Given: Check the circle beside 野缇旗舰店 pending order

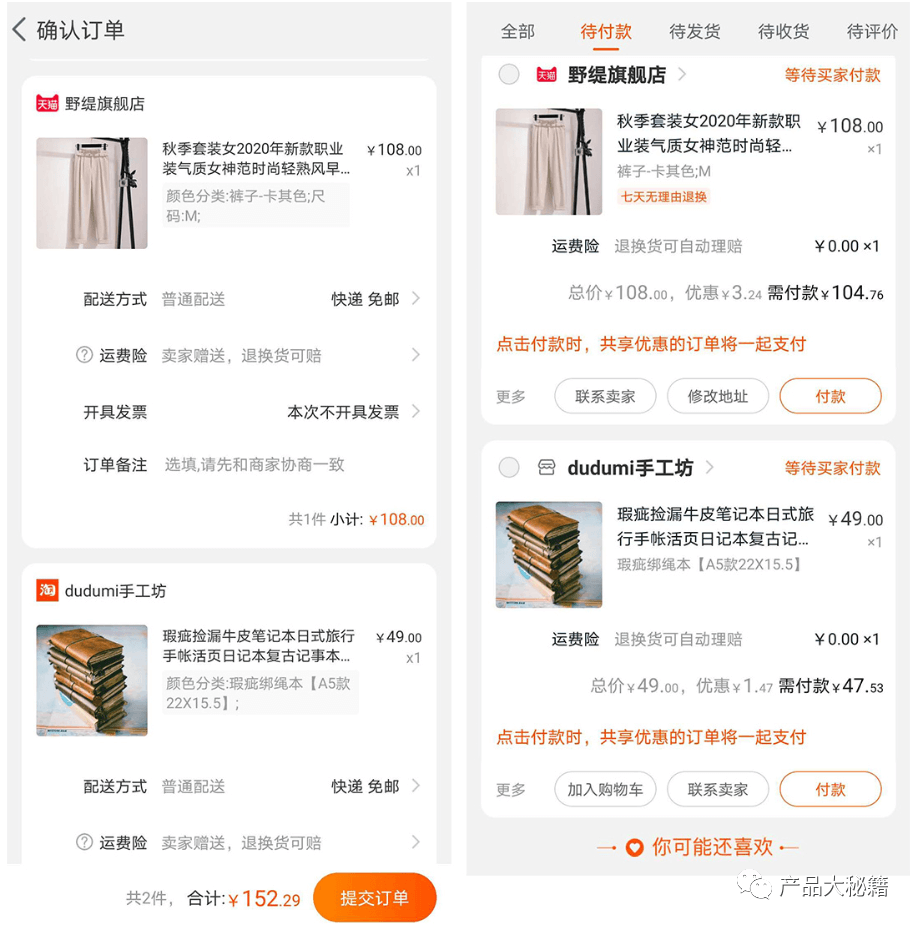Looking at the screenshot, I should tap(509, 75).
